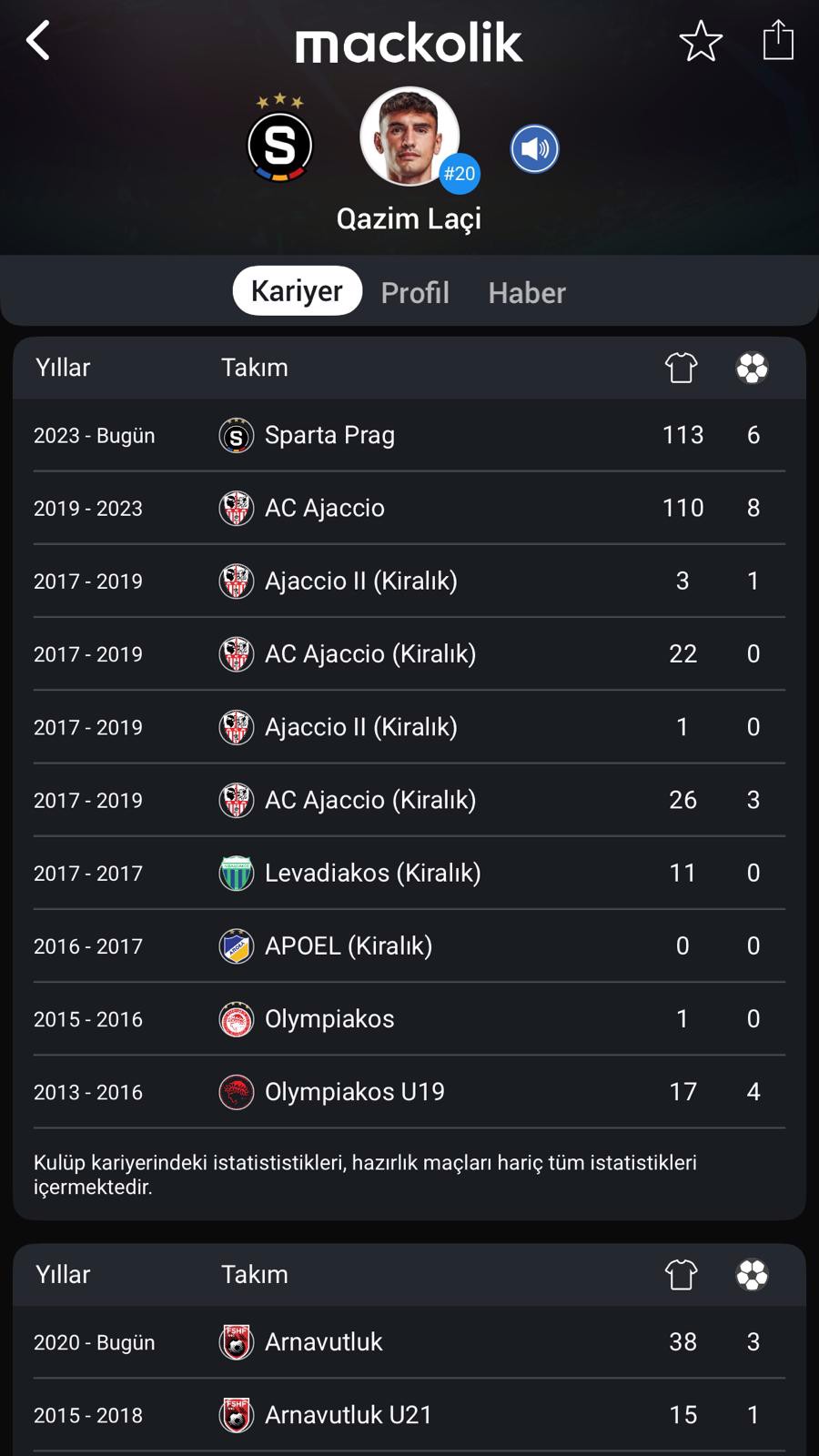Open the Arnavutluk U21 row
This screenshot has width=819, height=1456.
pyautogui.click(x=409, y=1415)
